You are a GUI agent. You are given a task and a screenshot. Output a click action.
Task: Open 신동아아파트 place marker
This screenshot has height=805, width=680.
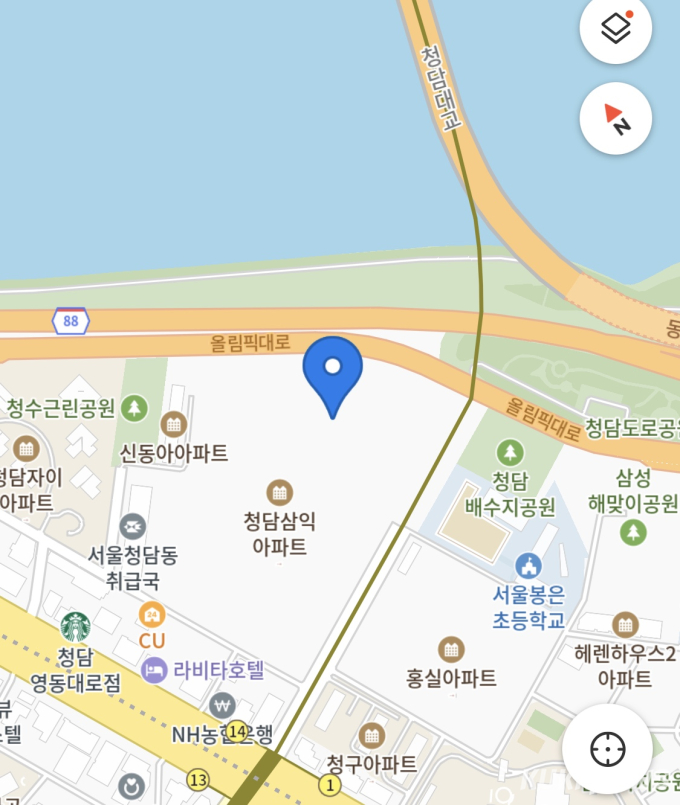(174, 424)
